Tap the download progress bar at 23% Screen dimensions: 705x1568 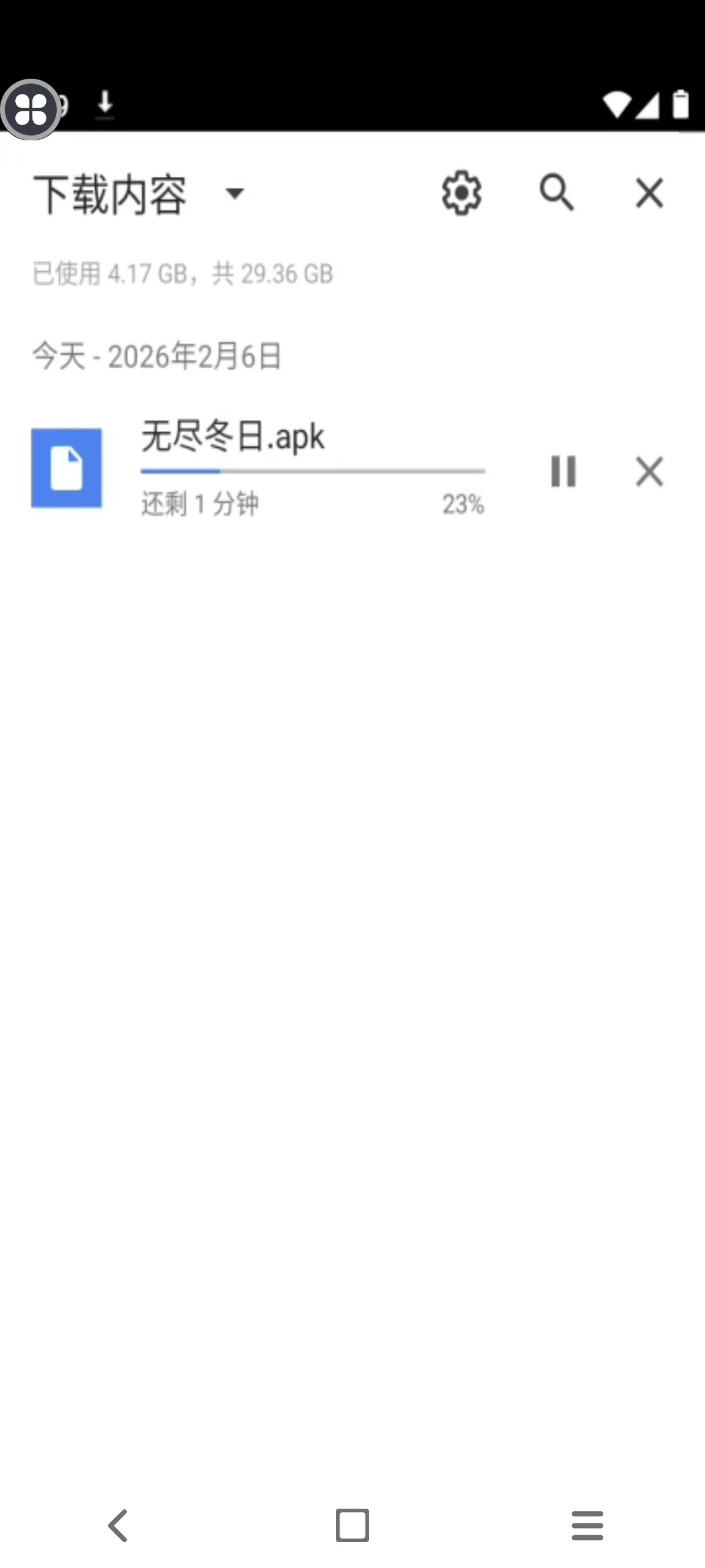tap(313, 470)
